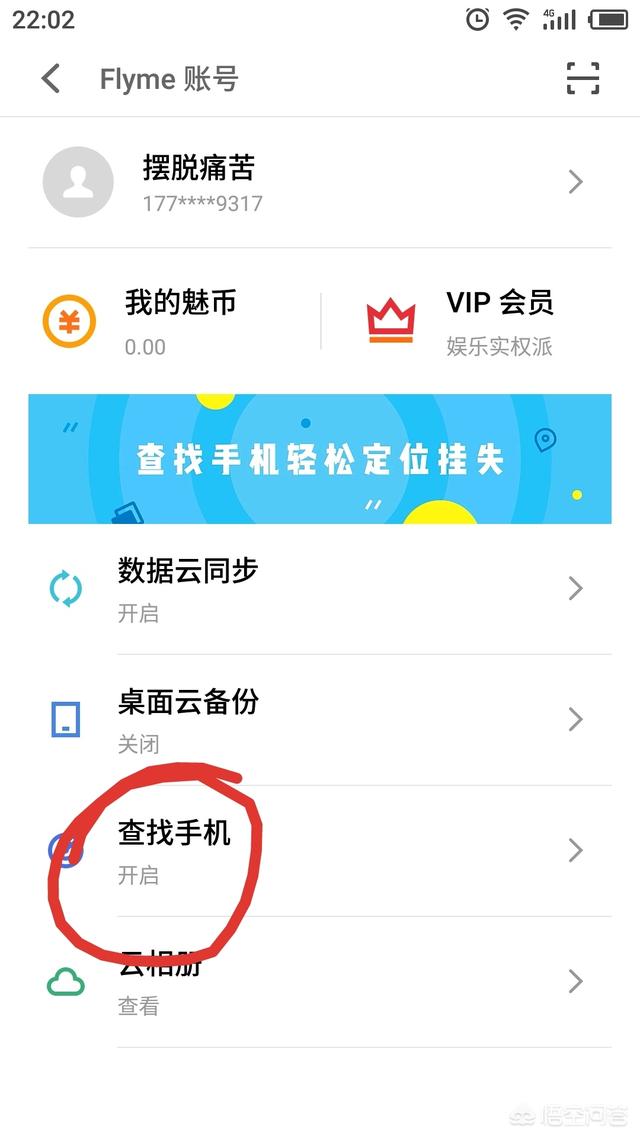Screen dimensions: 640x1138
Task: Tap the 查找手机轻松定位挂失 banner
Action: (320, 459)
